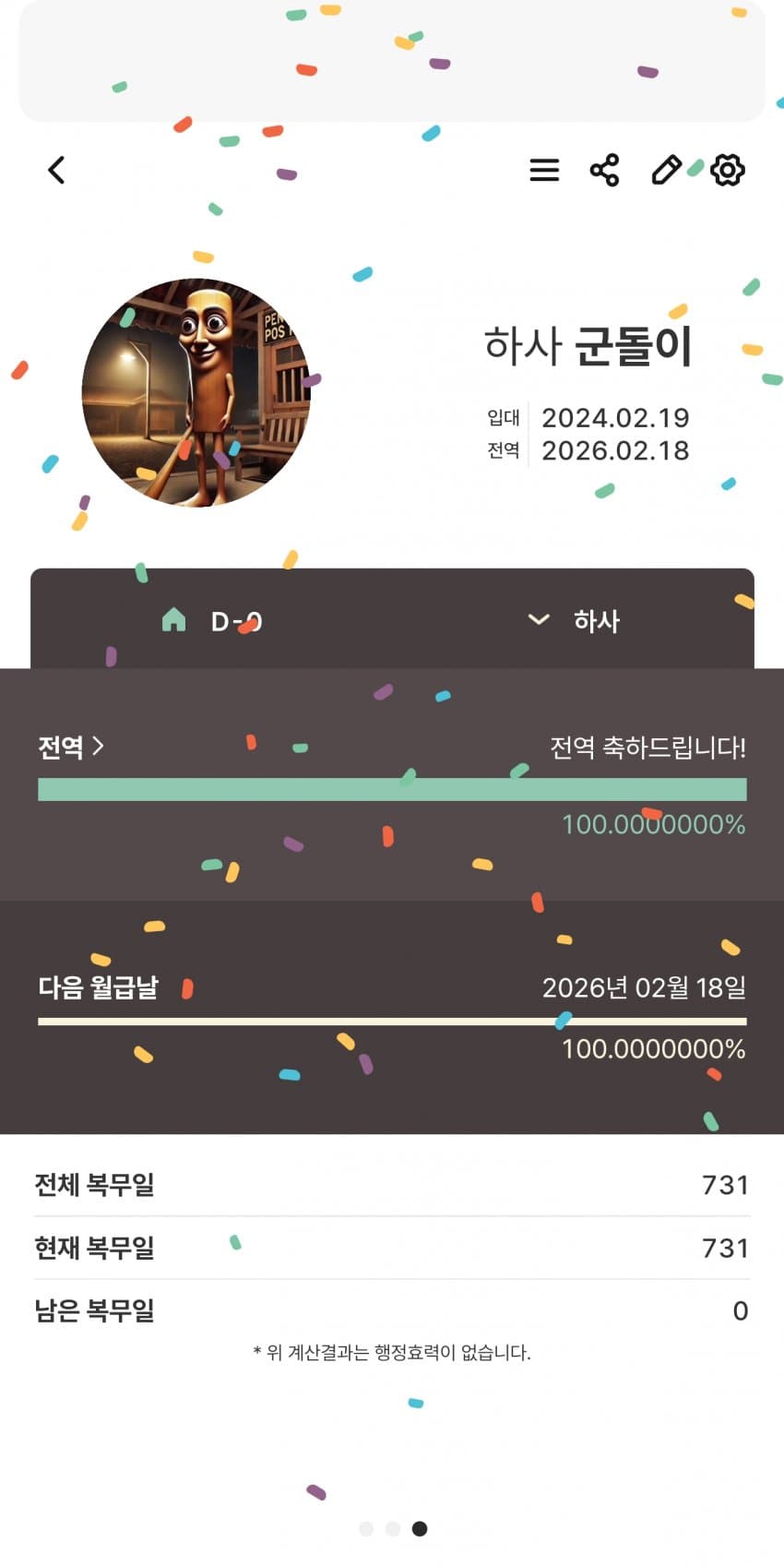Share this discharge countdown
The image size is (784, 1567).
coord(604,170)
